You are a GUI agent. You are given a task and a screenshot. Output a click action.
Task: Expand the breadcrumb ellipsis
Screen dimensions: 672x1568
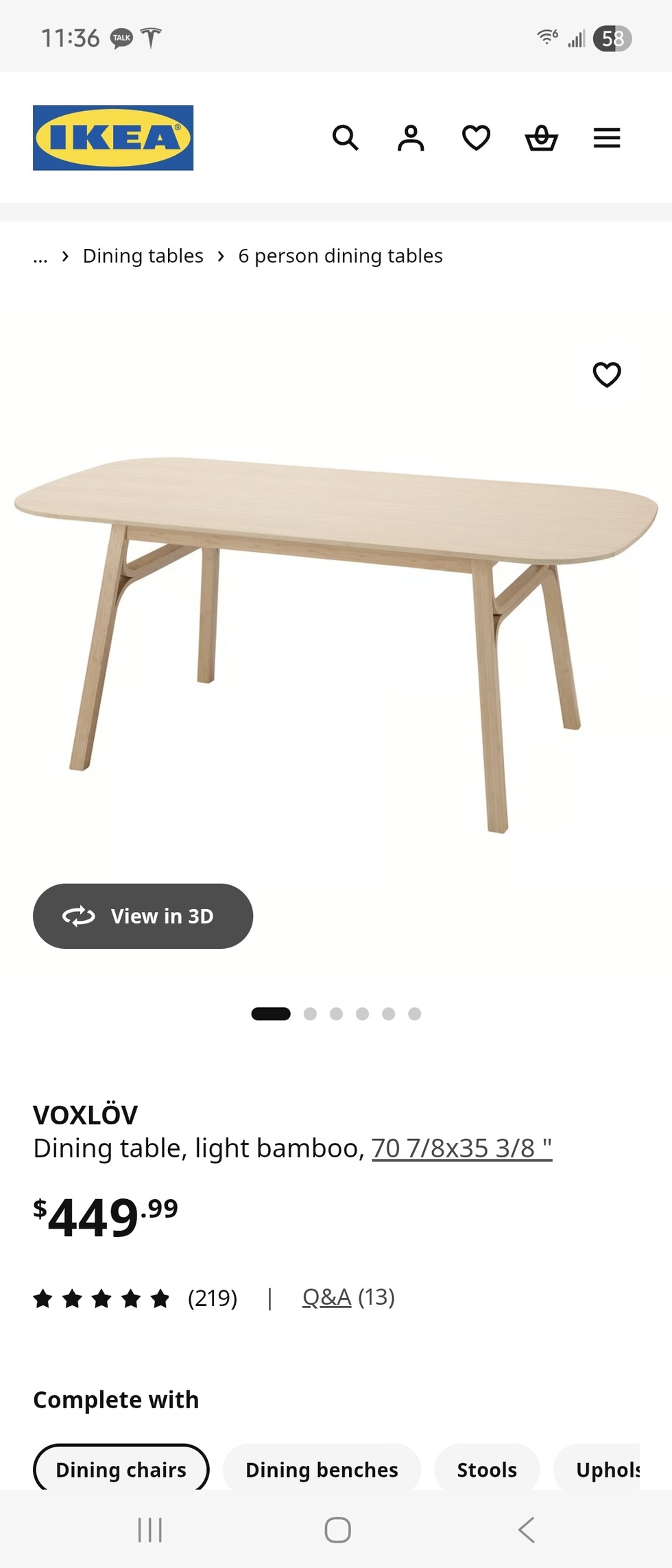coord(40,256)
